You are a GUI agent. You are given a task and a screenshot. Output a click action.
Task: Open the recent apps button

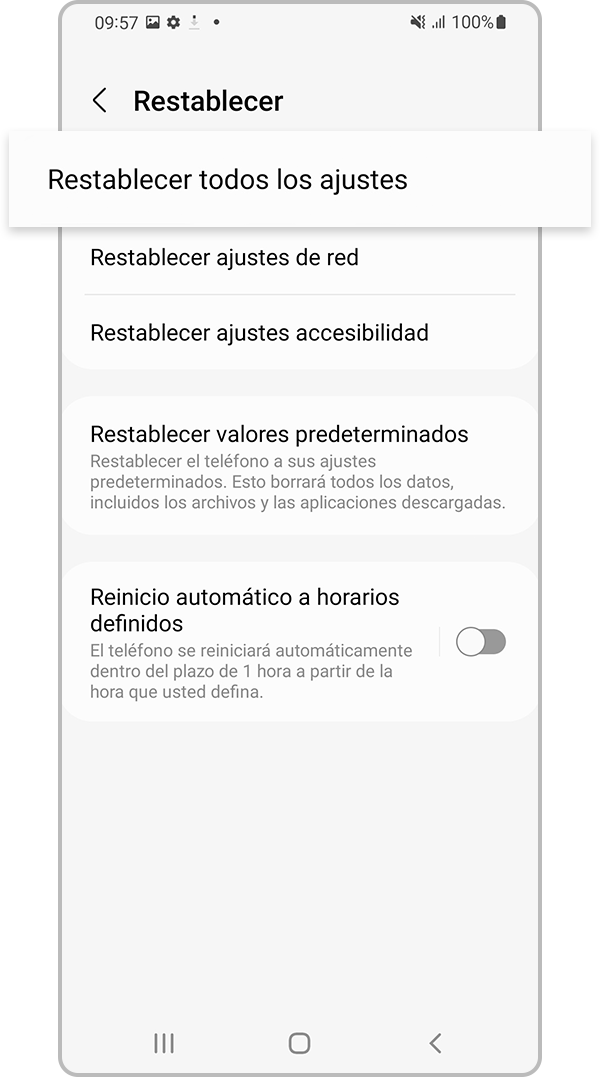coord(164,1043)
